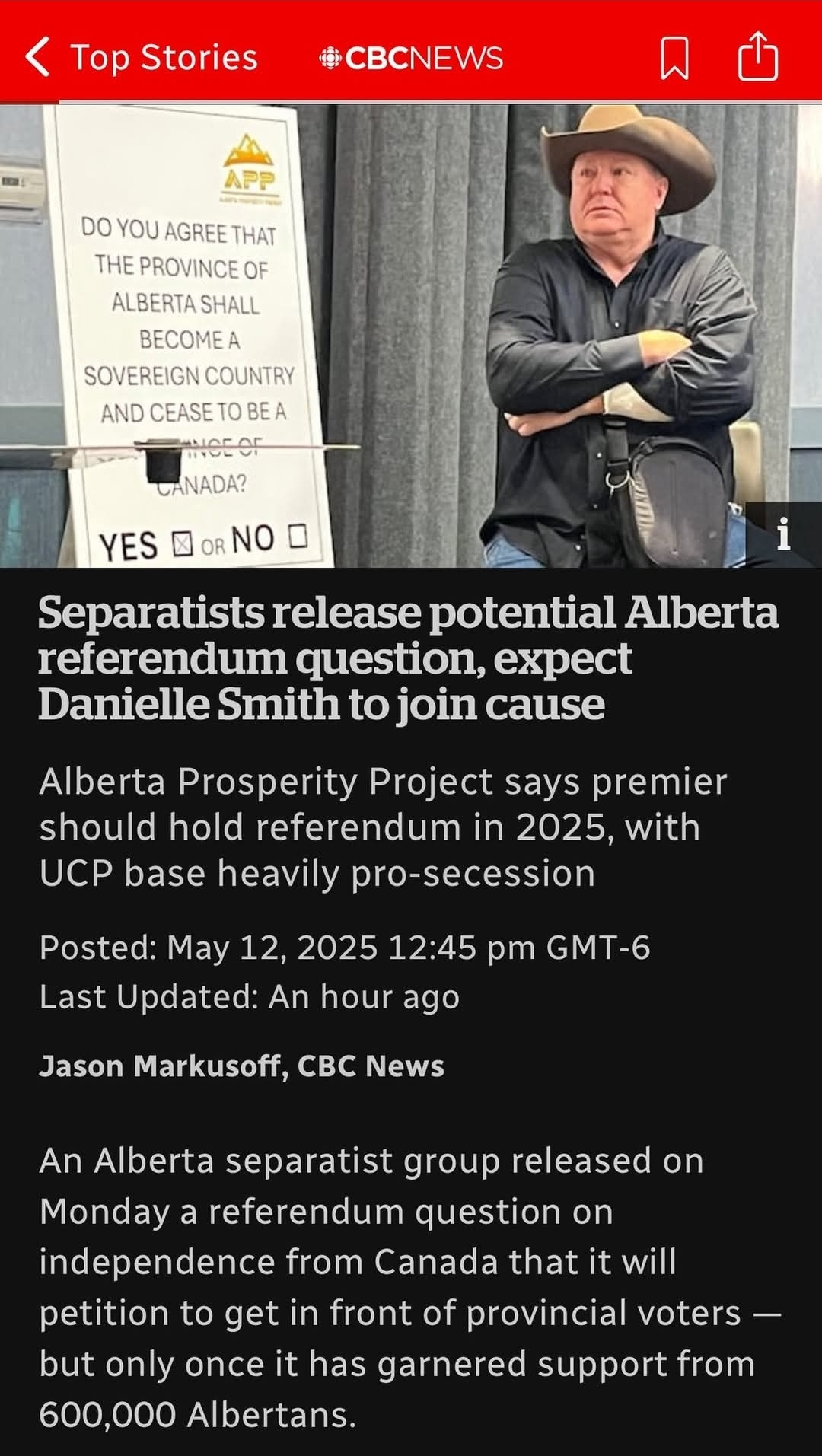Screen dimensions: 822x1456
Task: Share this article
Action: click(758, 56)
